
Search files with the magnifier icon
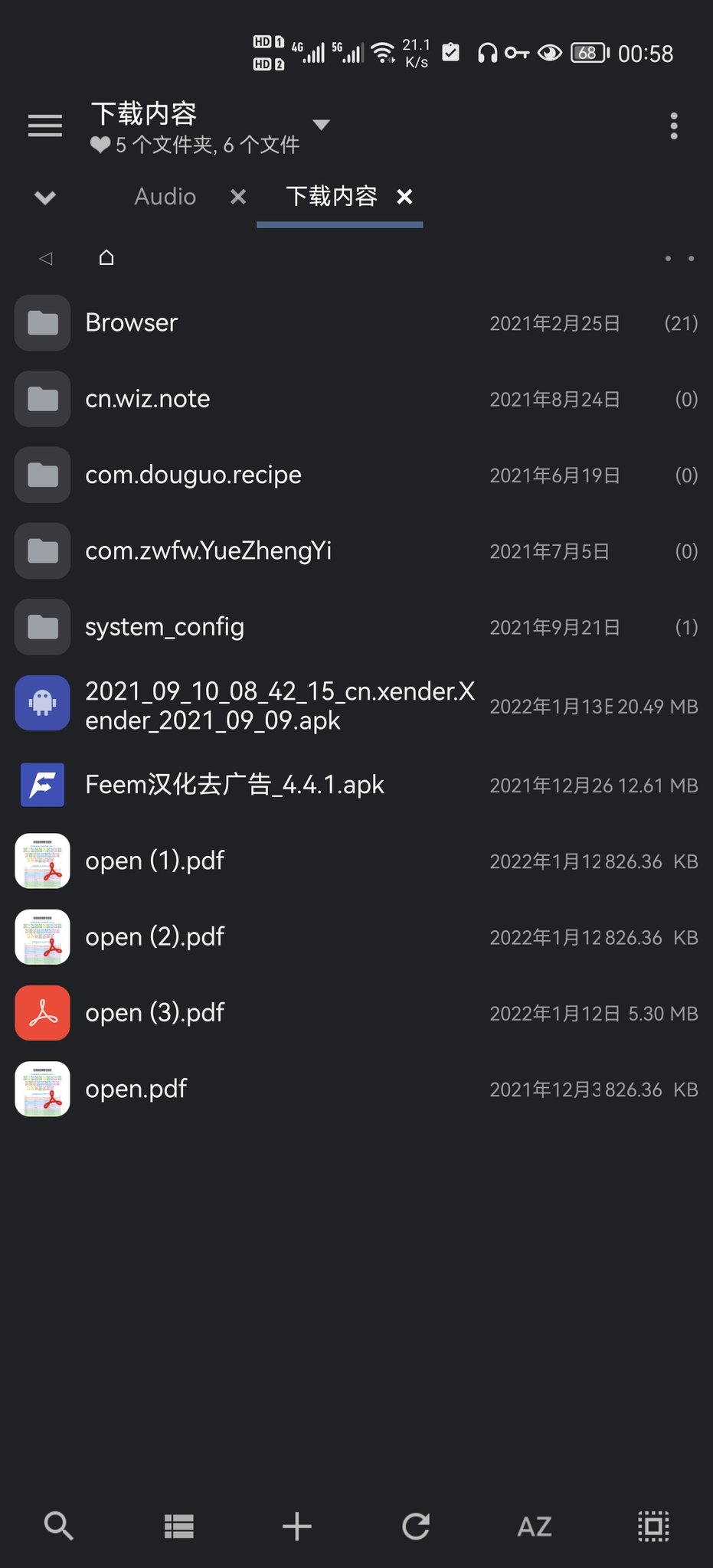(x=58, y=1526)
